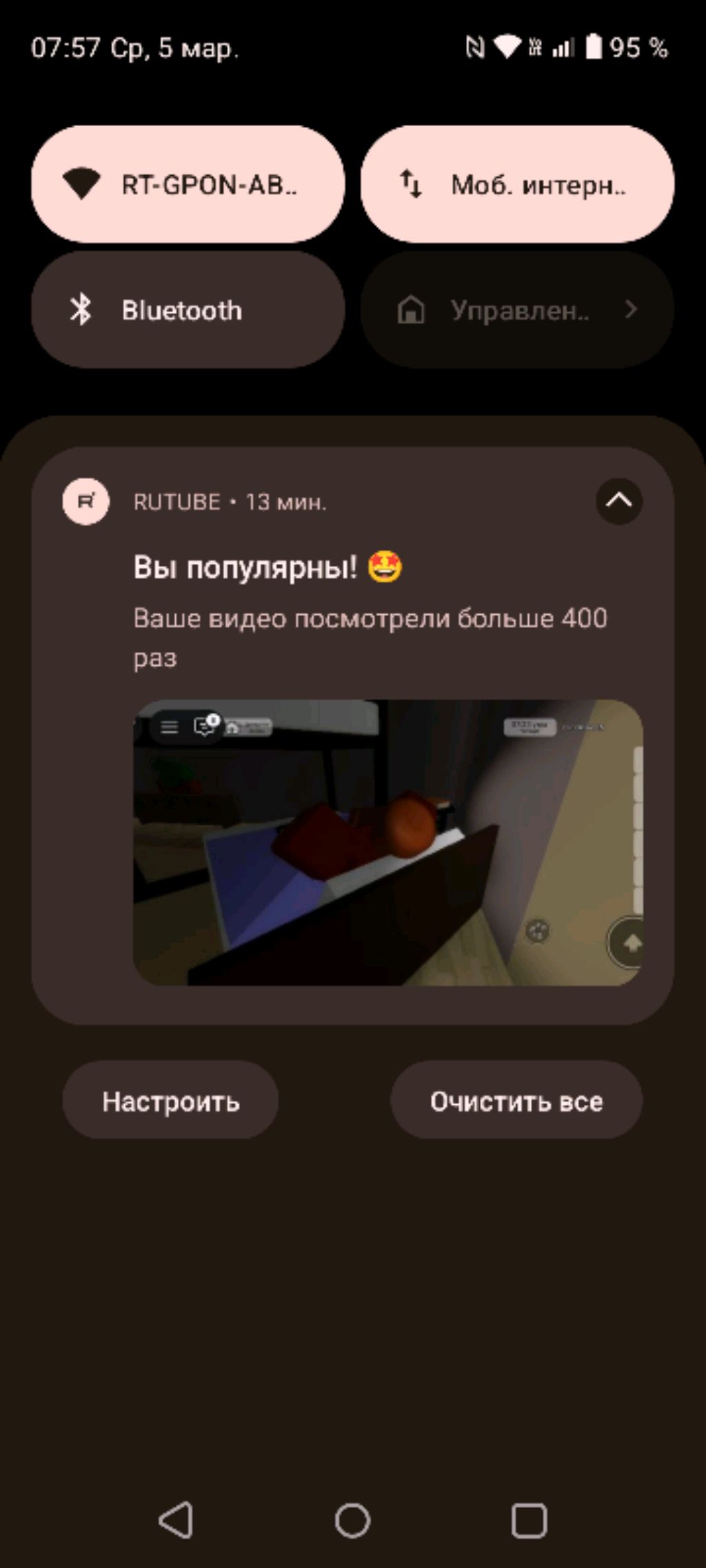Tap the Настроить button
The image size is (706, 1568).
pos(170,1101)
